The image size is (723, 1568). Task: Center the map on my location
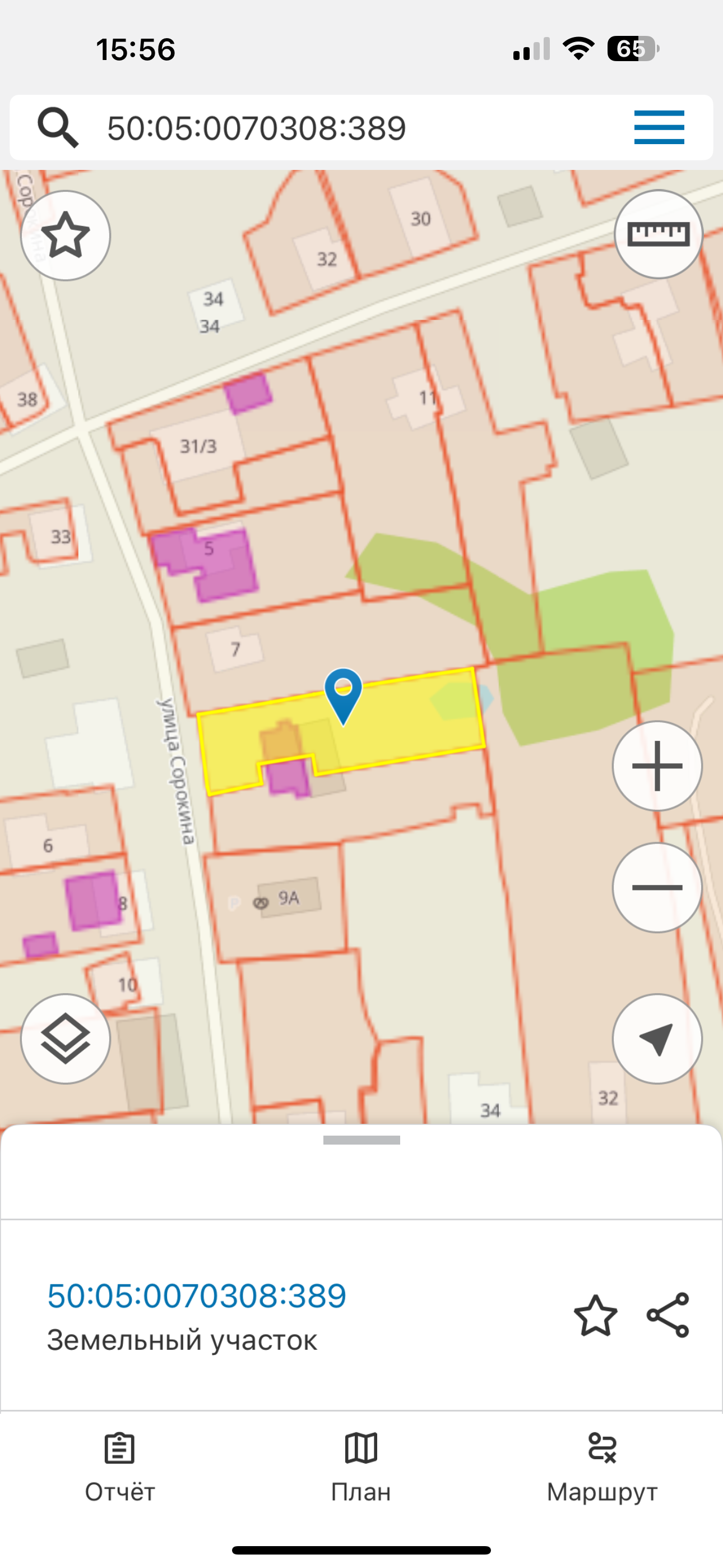pyautogui.click(x=657, y=1039)
